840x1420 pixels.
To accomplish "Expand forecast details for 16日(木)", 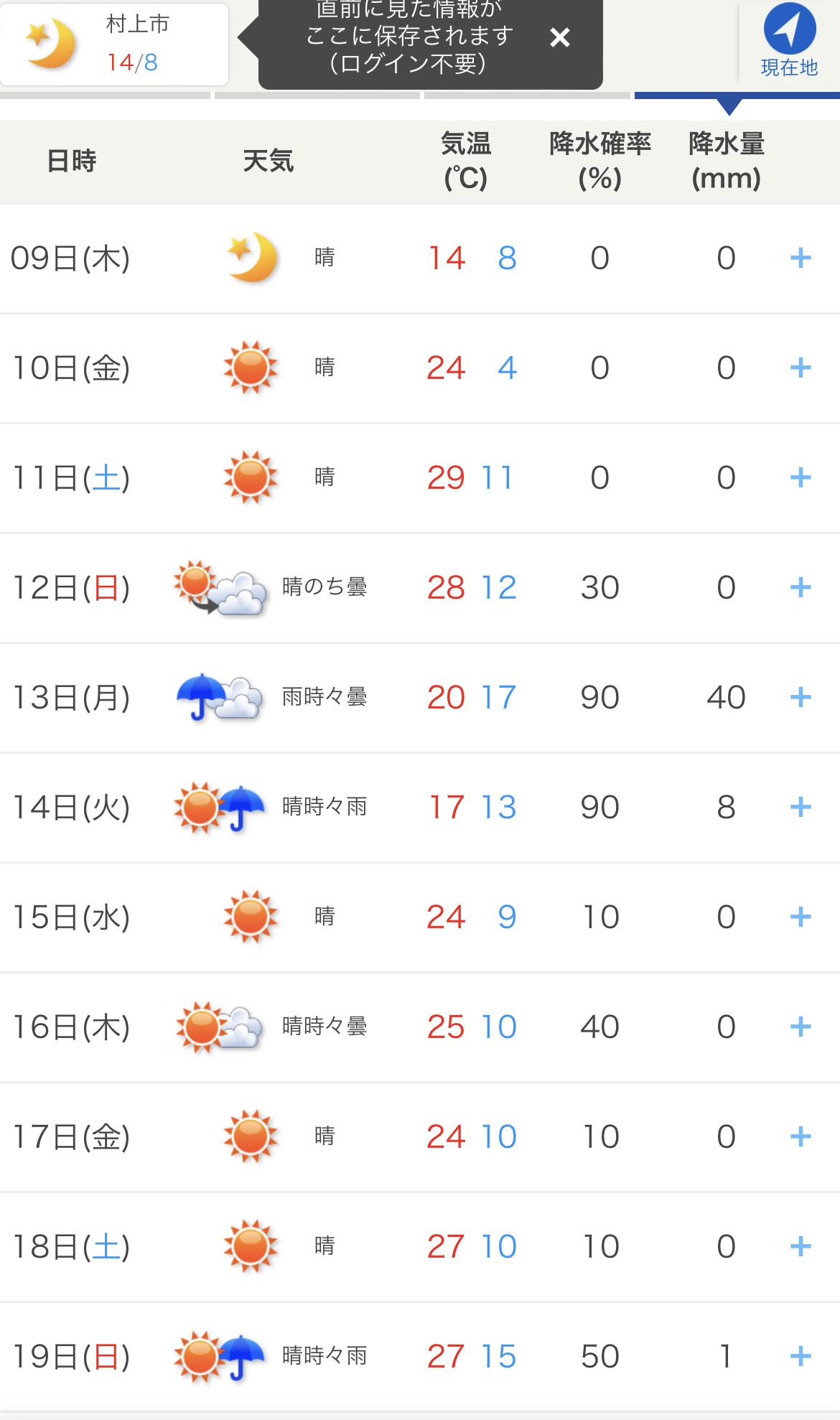I will tap(800, 1027).
